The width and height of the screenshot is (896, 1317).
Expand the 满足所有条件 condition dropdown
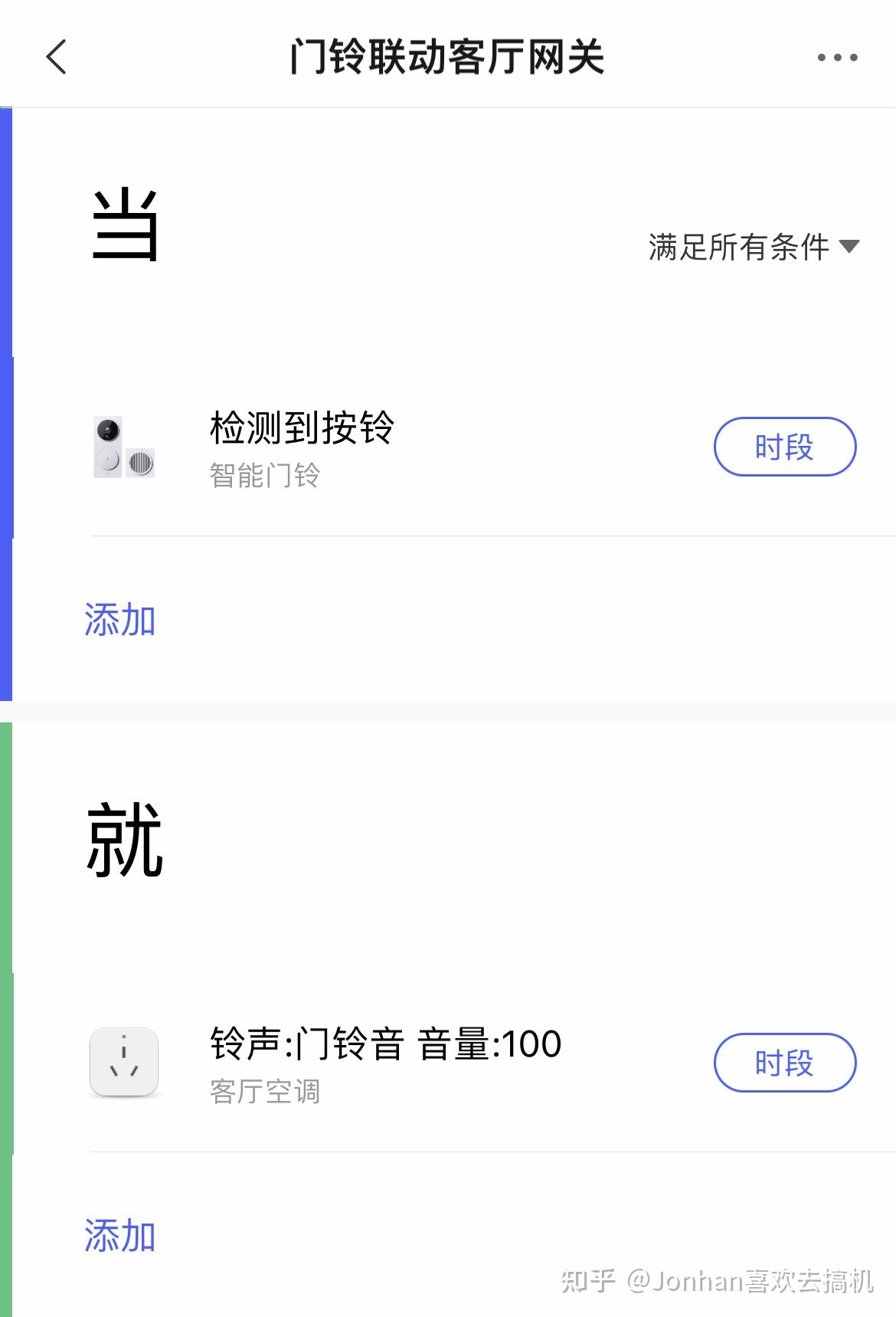[754, 247]
